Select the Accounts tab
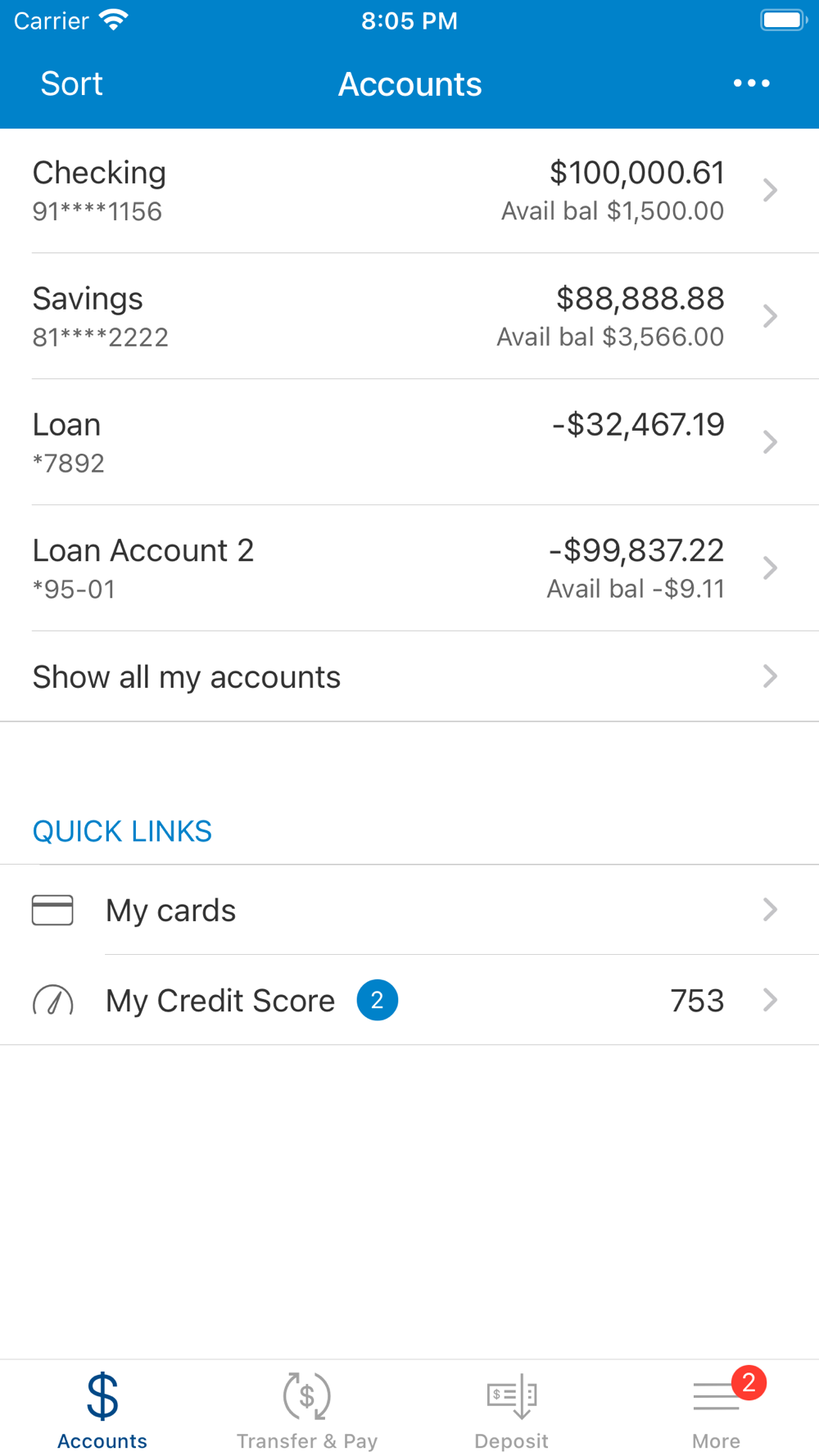Screen dimensions: 819x1456 [x=102, y=1410]
